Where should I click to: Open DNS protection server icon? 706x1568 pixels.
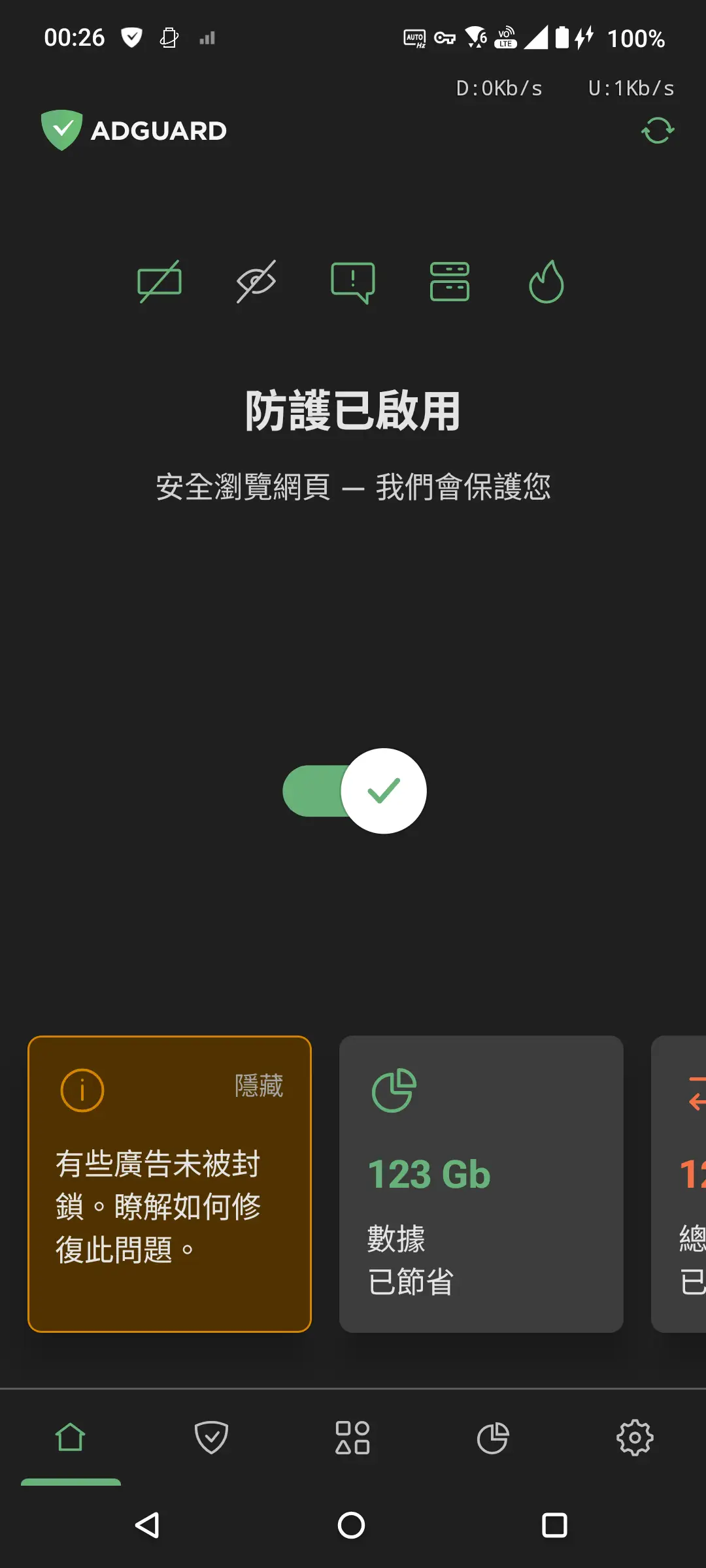450,282
